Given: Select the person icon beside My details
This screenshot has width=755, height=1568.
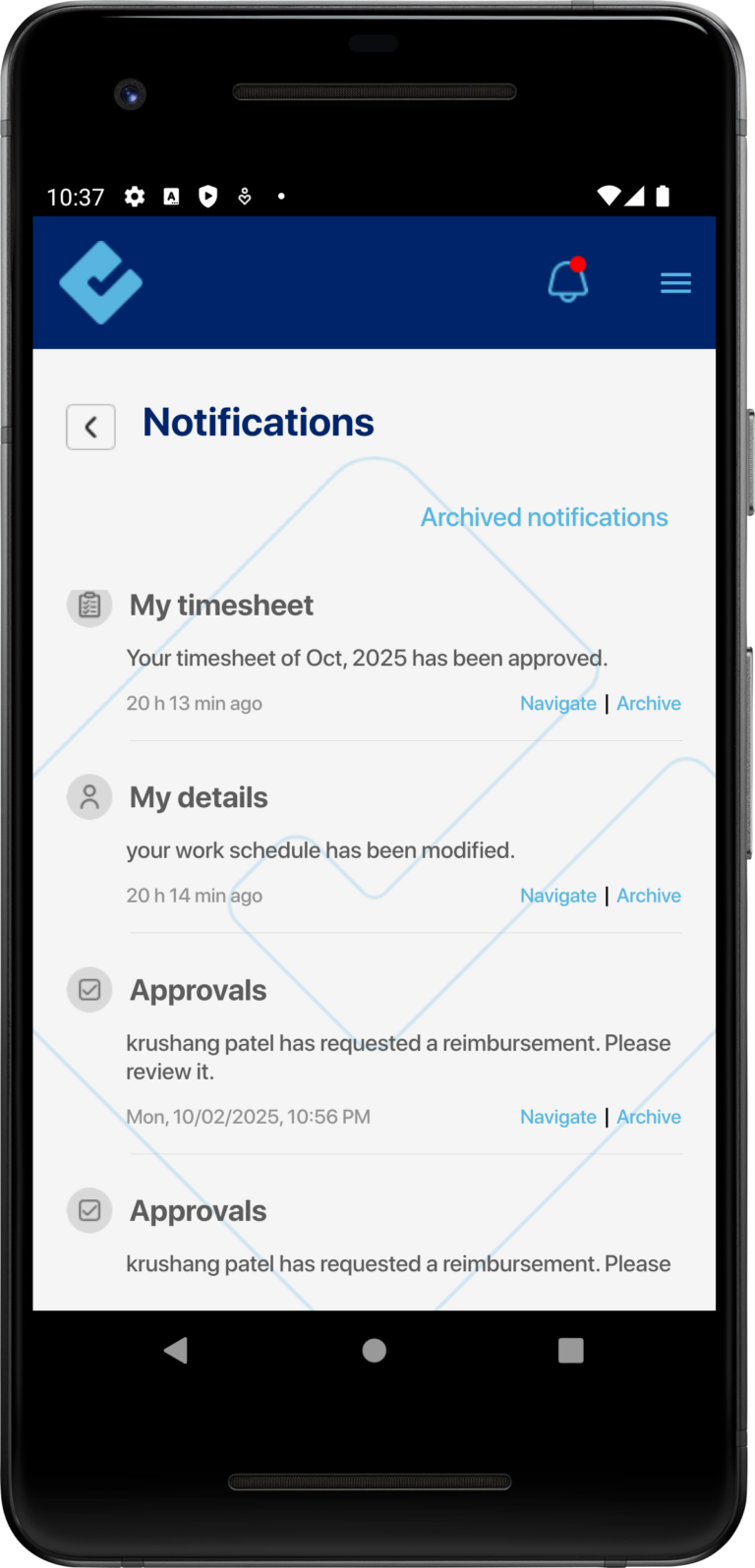Looking at the screenshot, I should (x=89, y=796).
